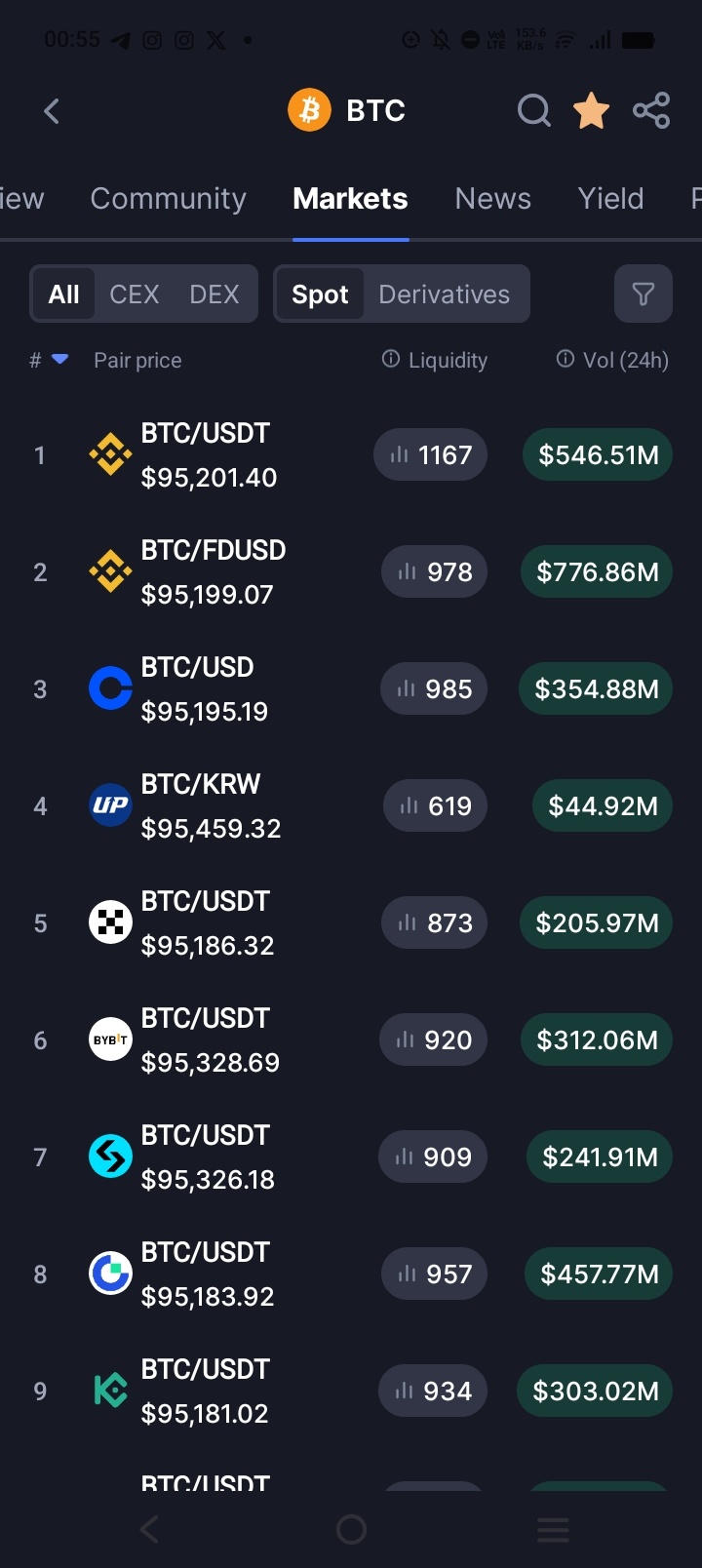Open the Yield tab
The width and height of the screenshot is (702, 1568).
click(611, 198)
